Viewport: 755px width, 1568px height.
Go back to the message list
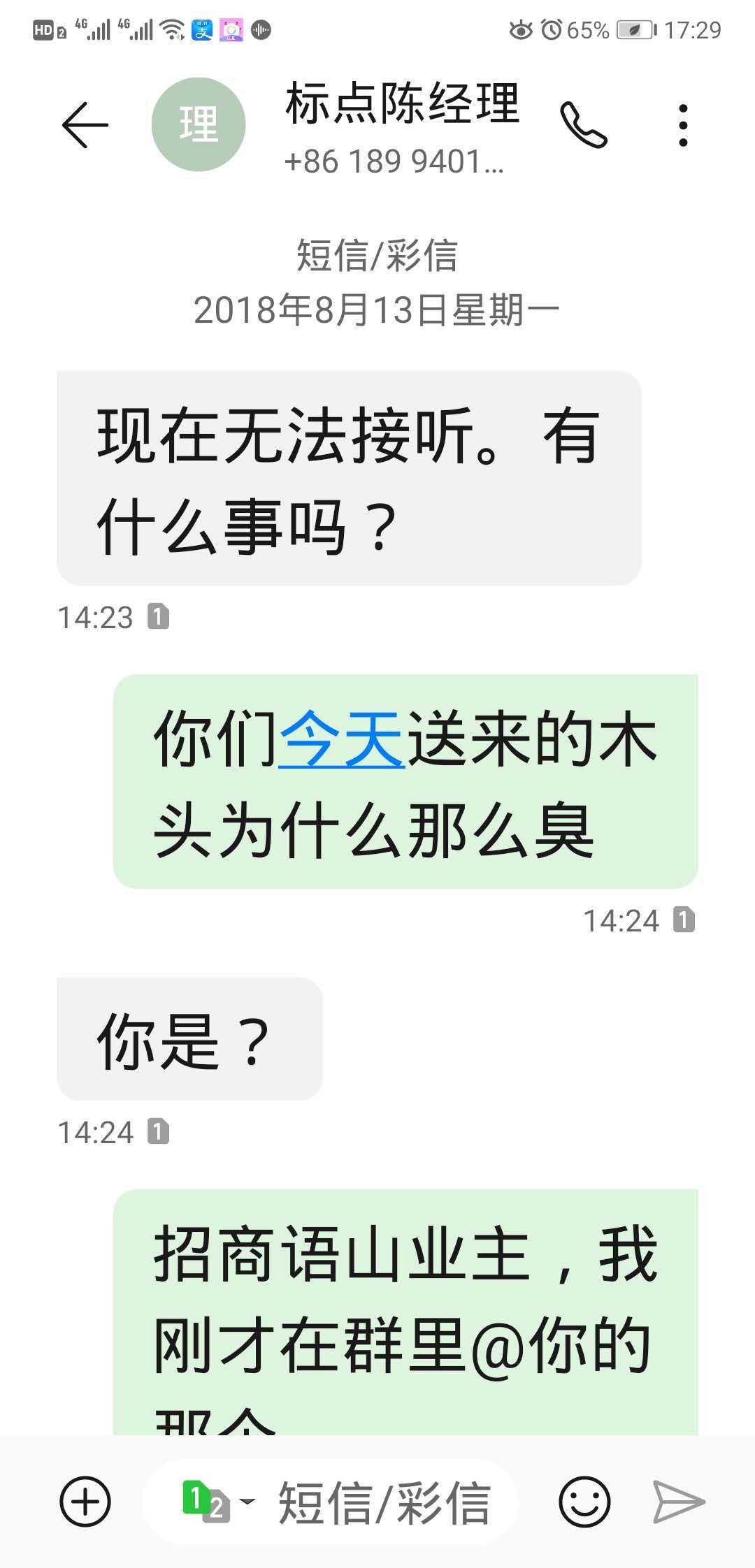pos(85,125)
